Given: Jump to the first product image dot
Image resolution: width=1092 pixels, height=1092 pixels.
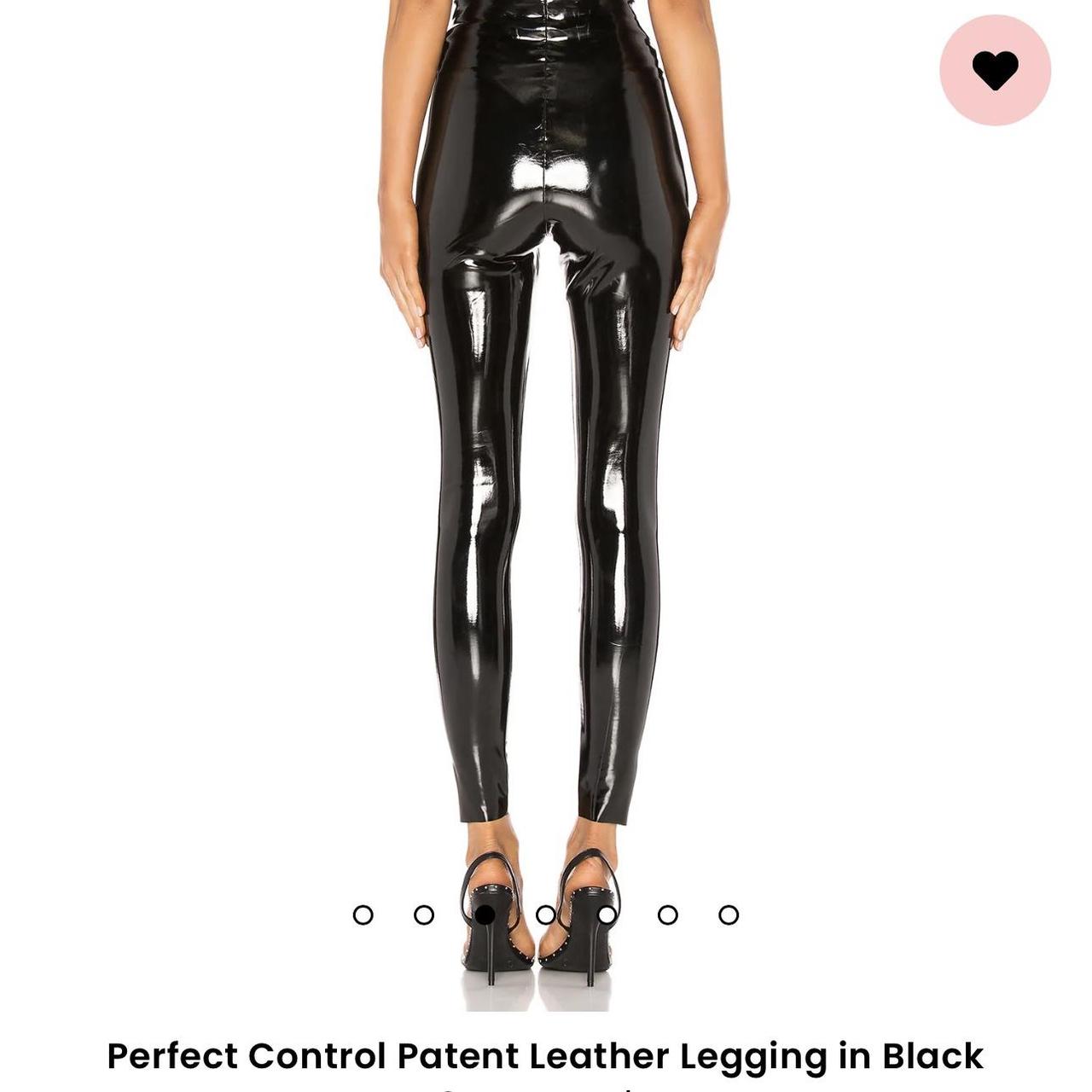Looking at the screenshot, I should (363, 915).
